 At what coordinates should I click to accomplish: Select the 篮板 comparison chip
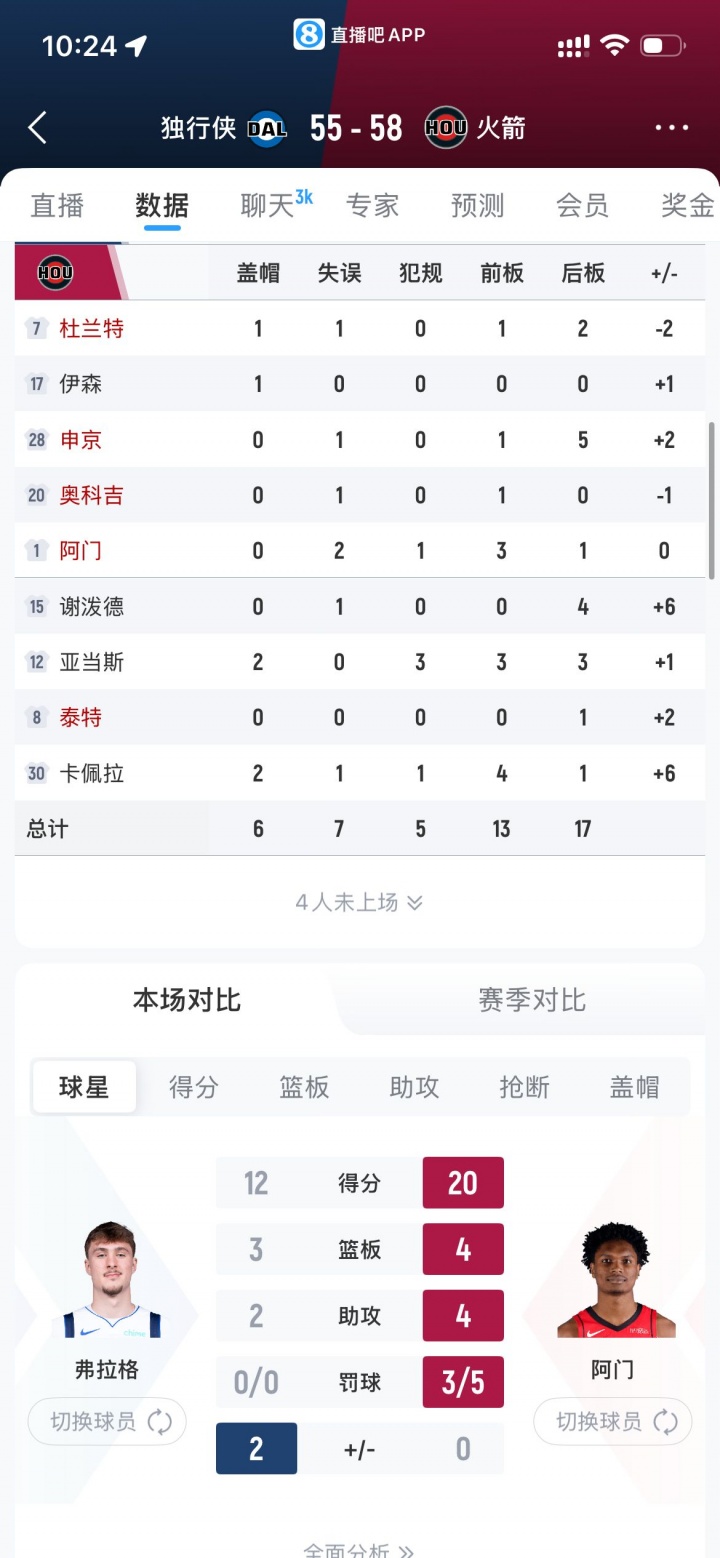(x=304, y=1087)
